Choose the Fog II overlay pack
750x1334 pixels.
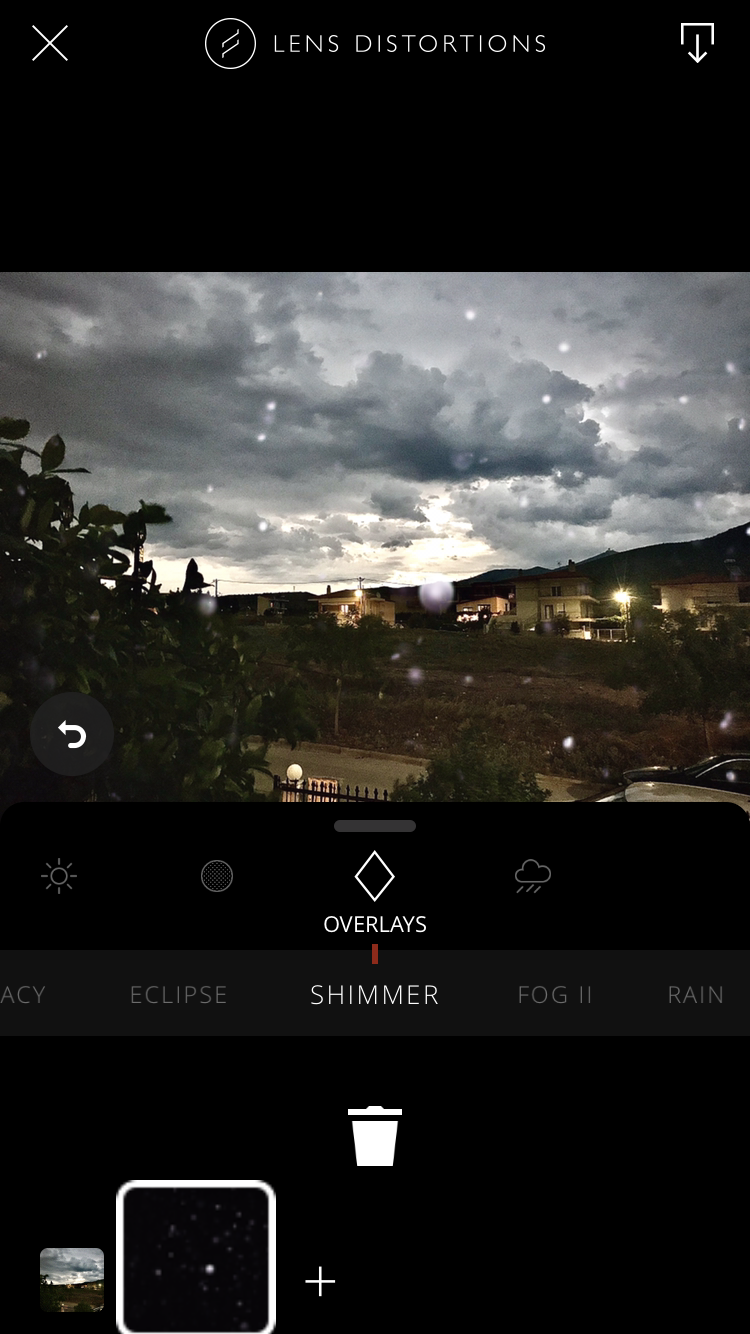point(555,995)
